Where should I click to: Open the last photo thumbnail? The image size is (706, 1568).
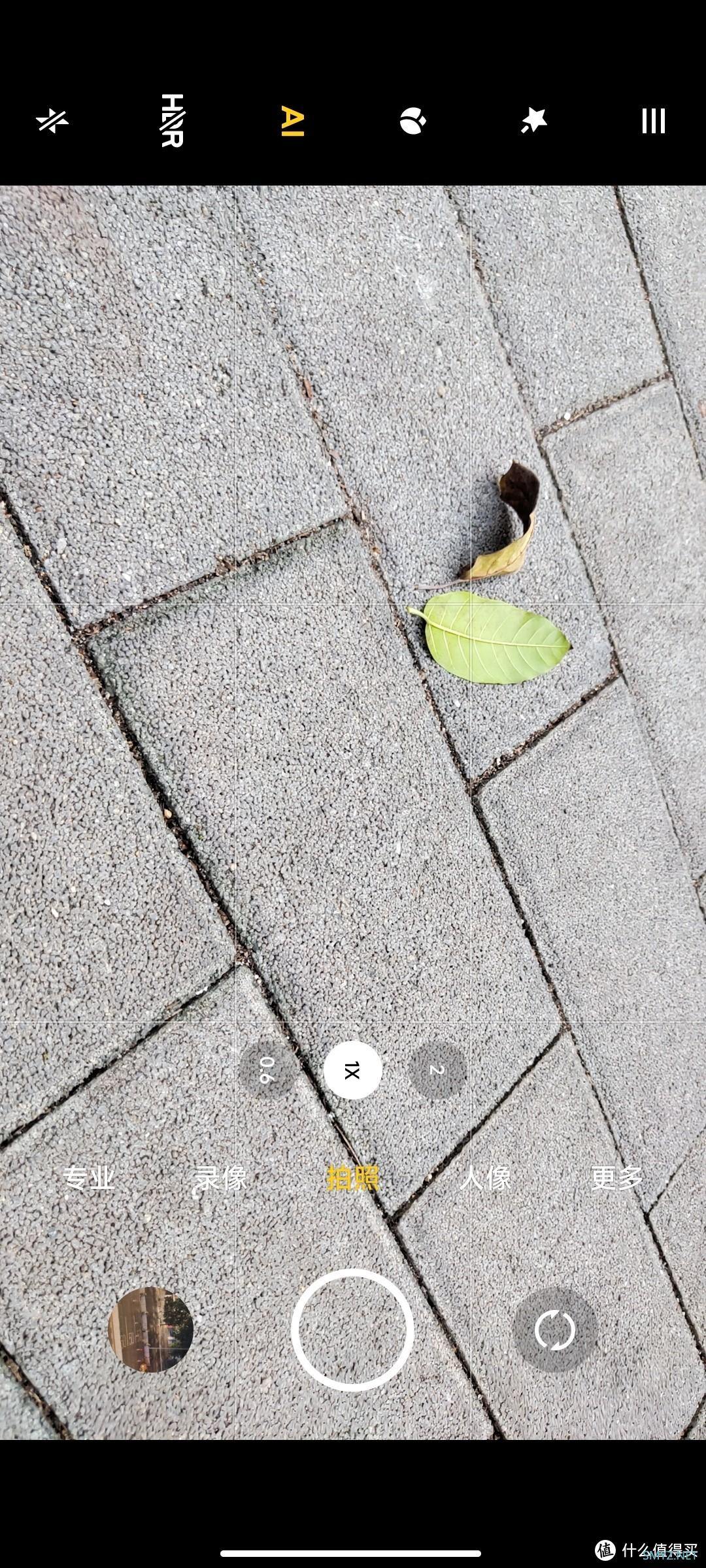(150, 1330)
